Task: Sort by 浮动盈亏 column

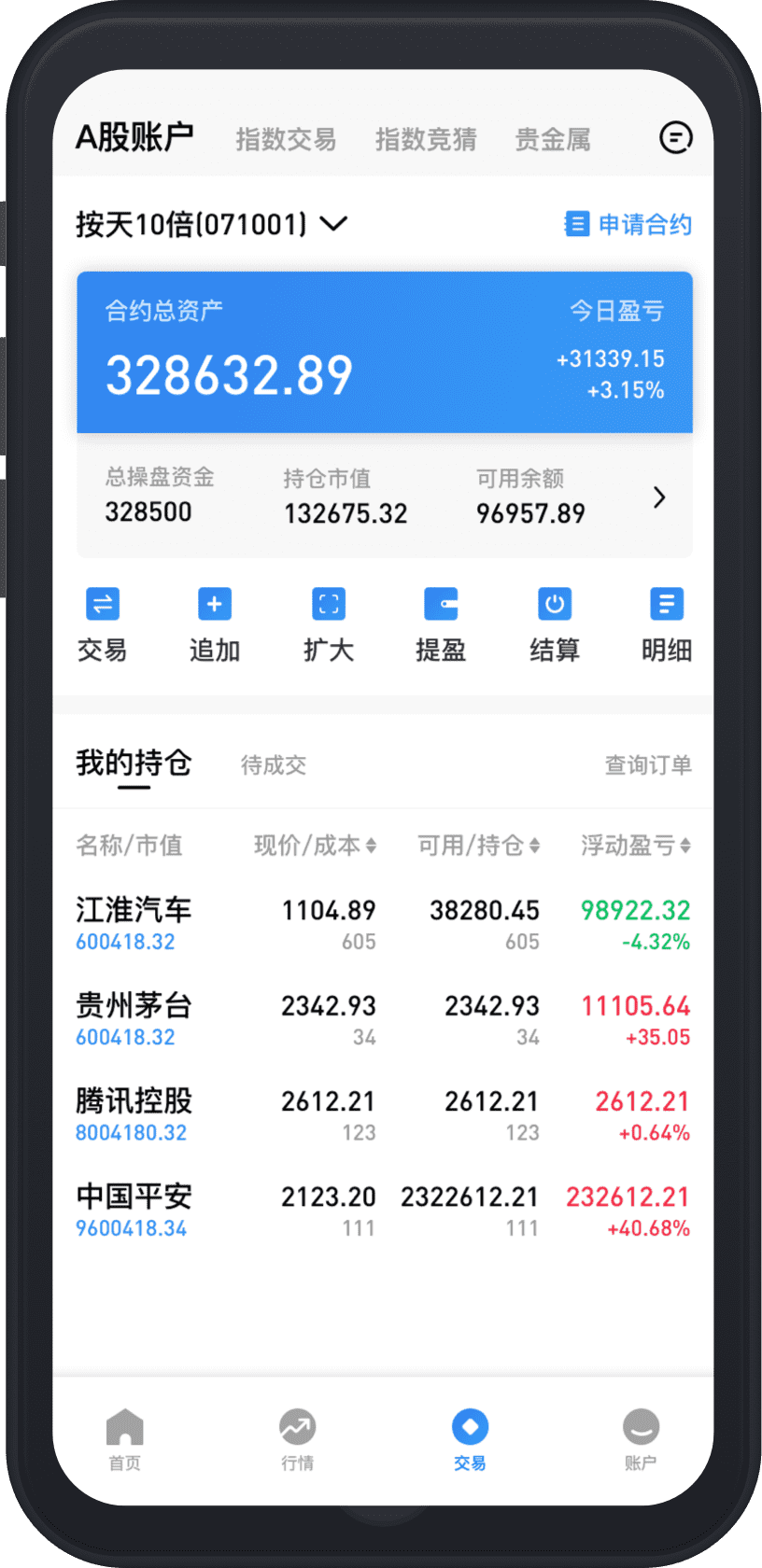Action: (x=636, y=846)
